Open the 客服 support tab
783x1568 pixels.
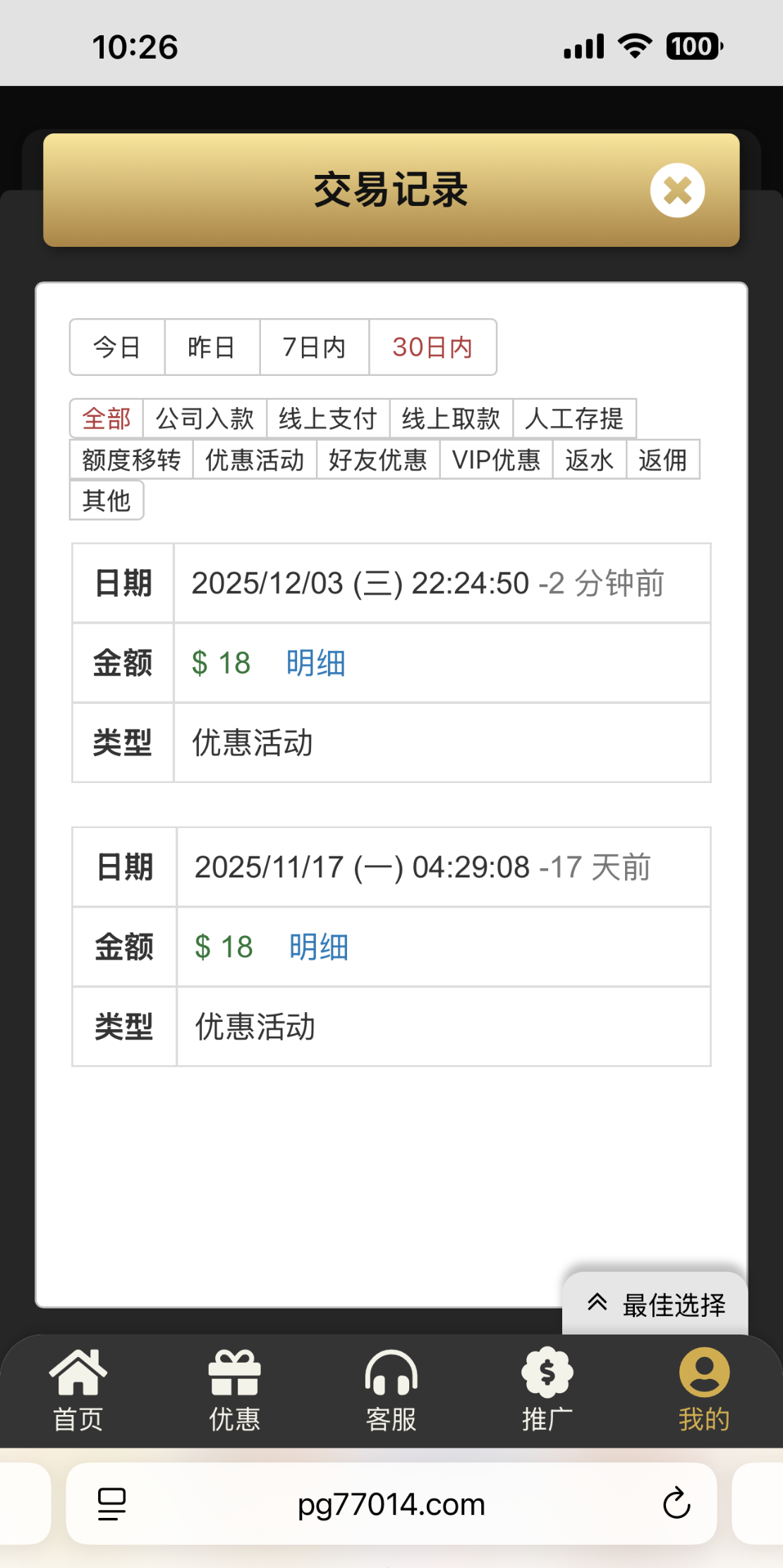click(x=391, y=1390)
